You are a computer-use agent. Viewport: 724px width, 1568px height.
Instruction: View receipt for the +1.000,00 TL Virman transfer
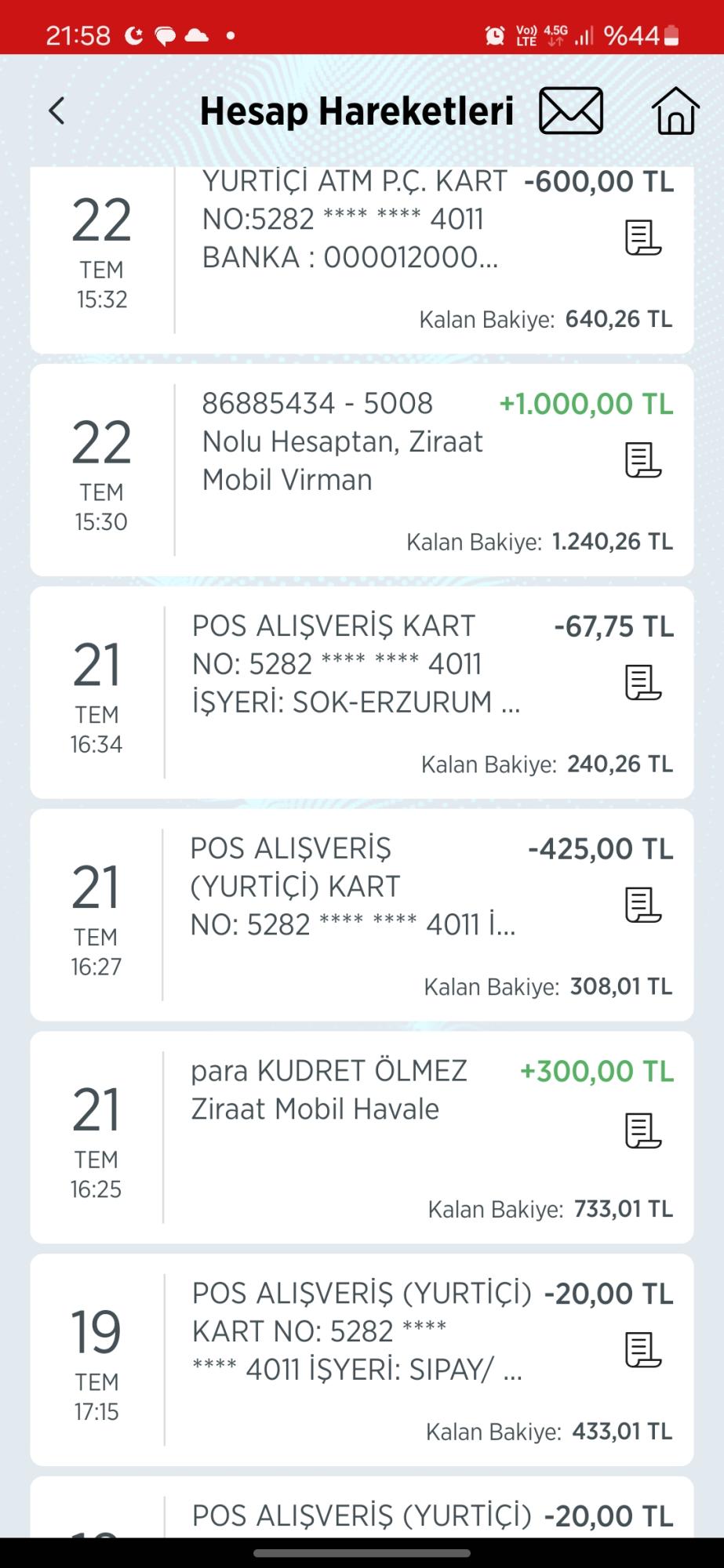coord(642,461)
